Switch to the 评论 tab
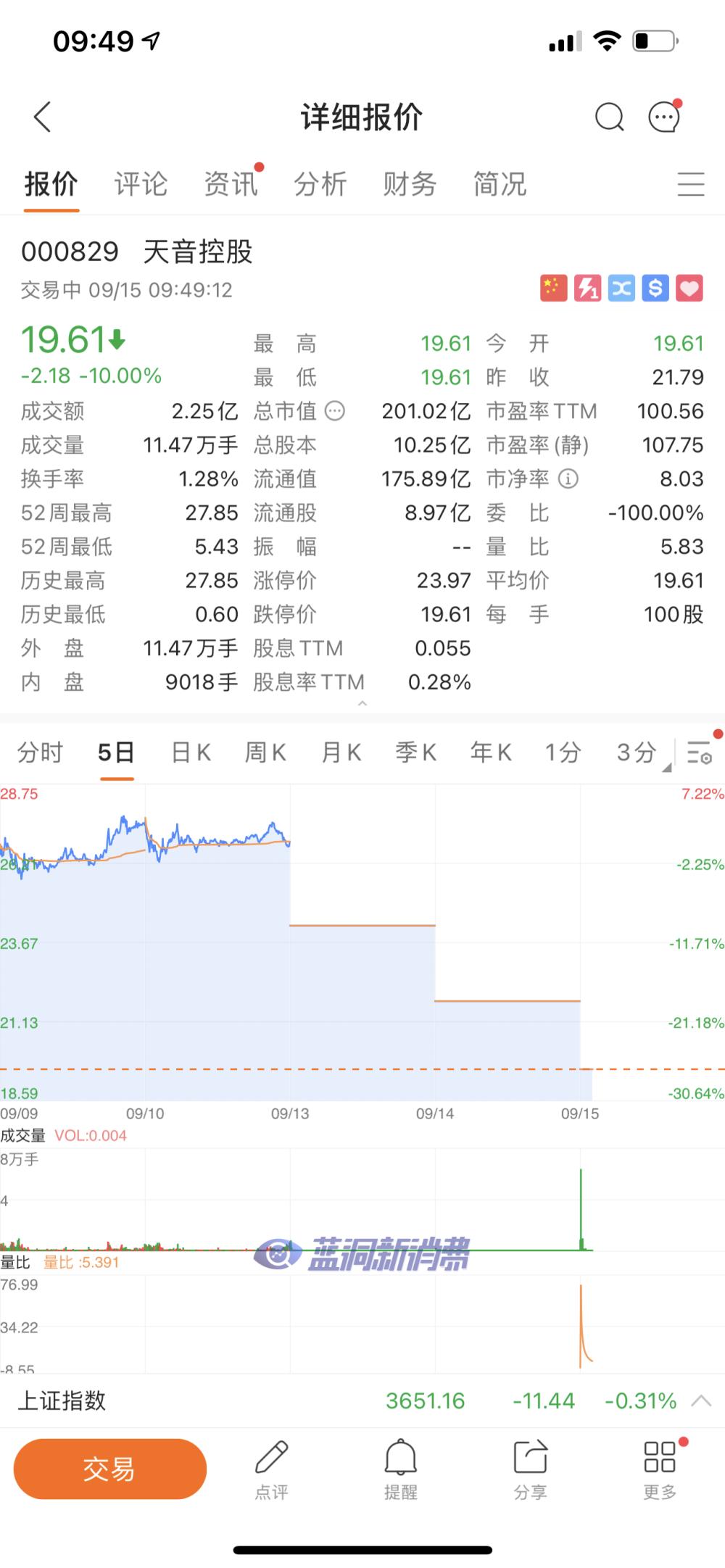 (141, 184)
